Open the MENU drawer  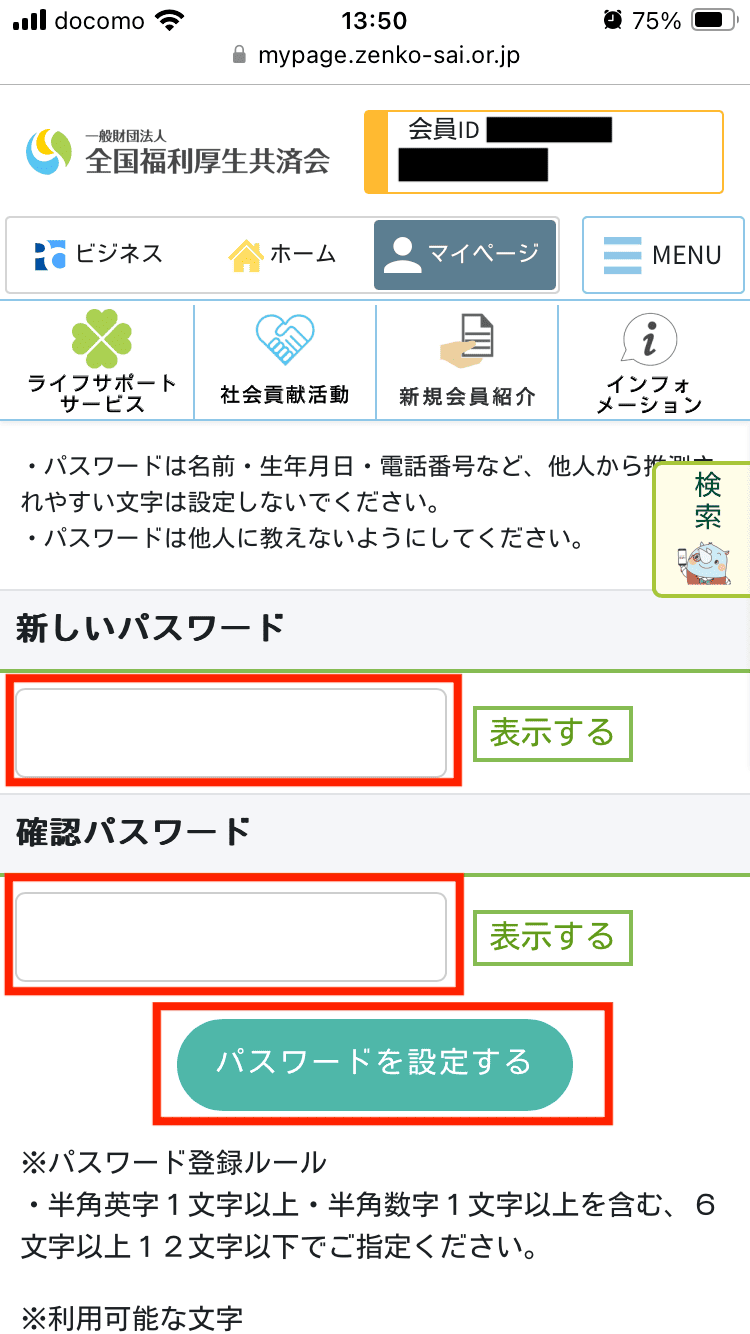663,255
